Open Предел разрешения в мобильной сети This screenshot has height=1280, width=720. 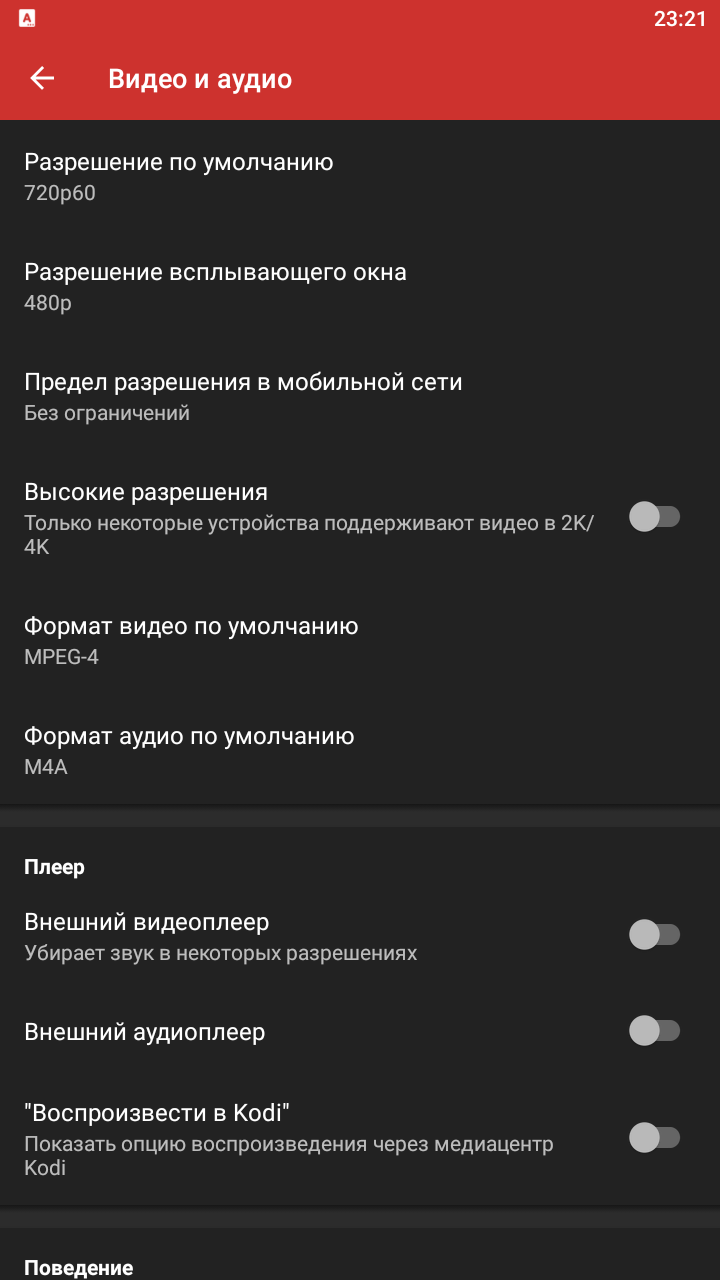click(x=360, y=396)
